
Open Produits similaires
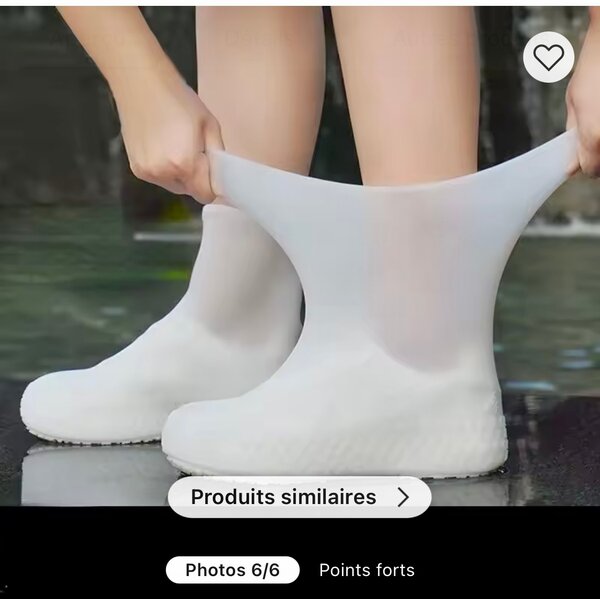tap(299, 497)
